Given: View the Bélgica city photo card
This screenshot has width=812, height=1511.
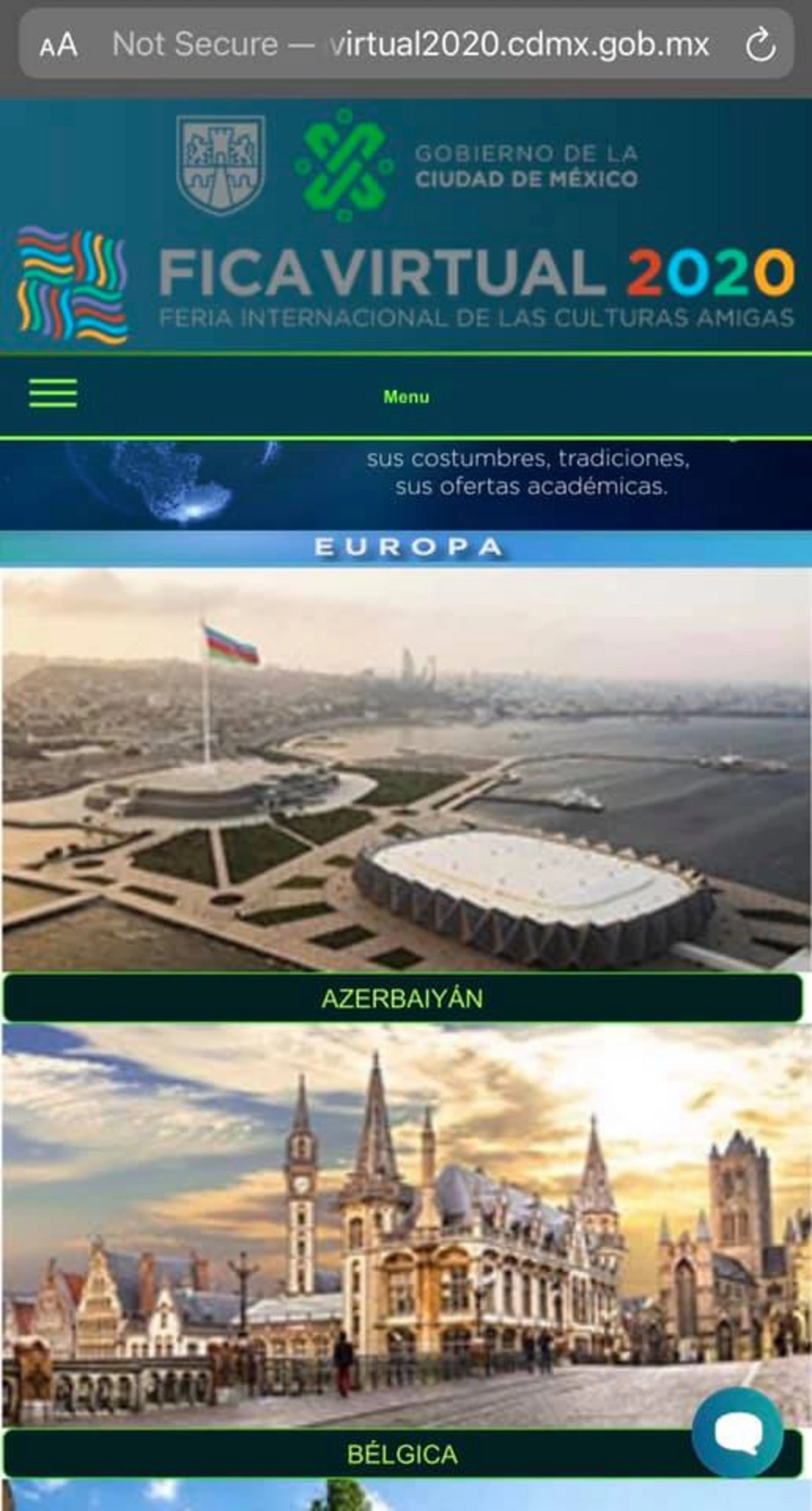Looking at the screenshot, I should coord(406,1226).
